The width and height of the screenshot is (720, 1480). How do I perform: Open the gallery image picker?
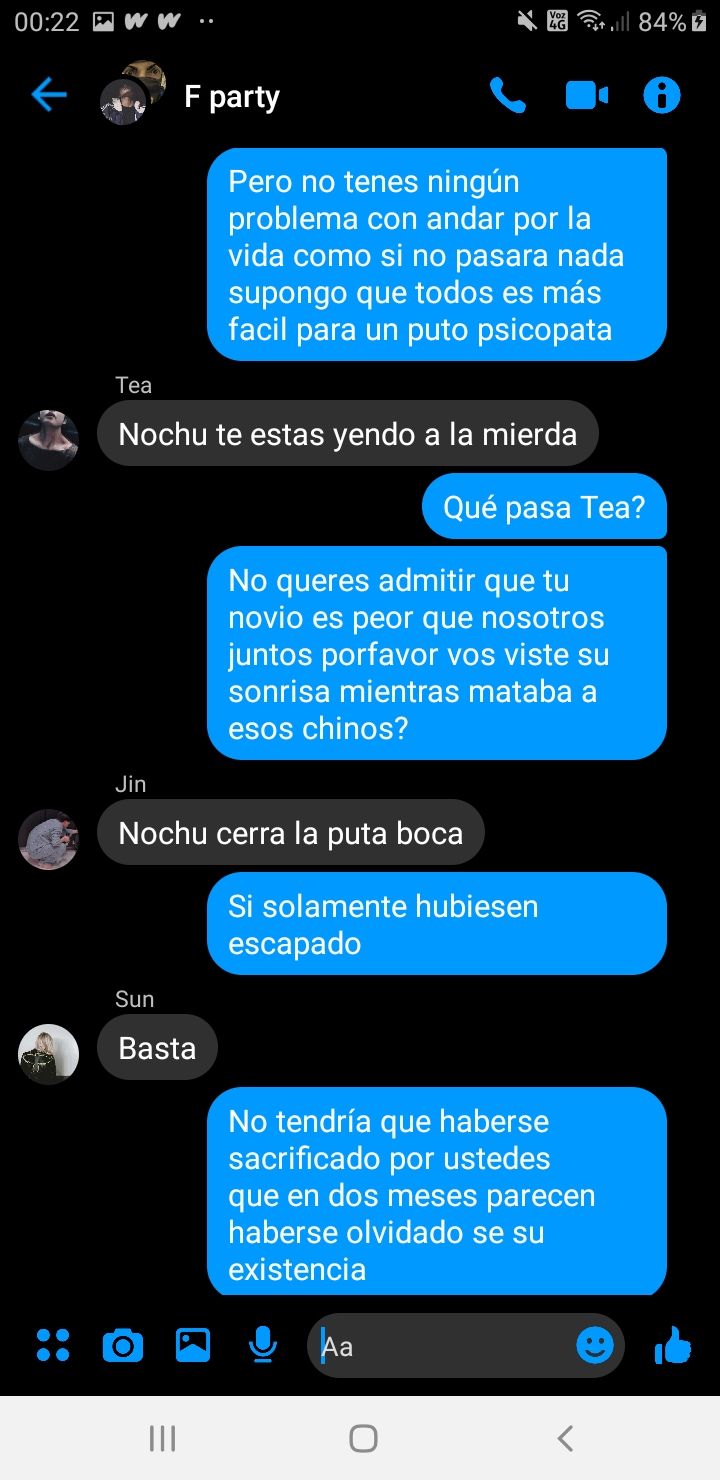pyautogui.click(x=193, y=1346)
